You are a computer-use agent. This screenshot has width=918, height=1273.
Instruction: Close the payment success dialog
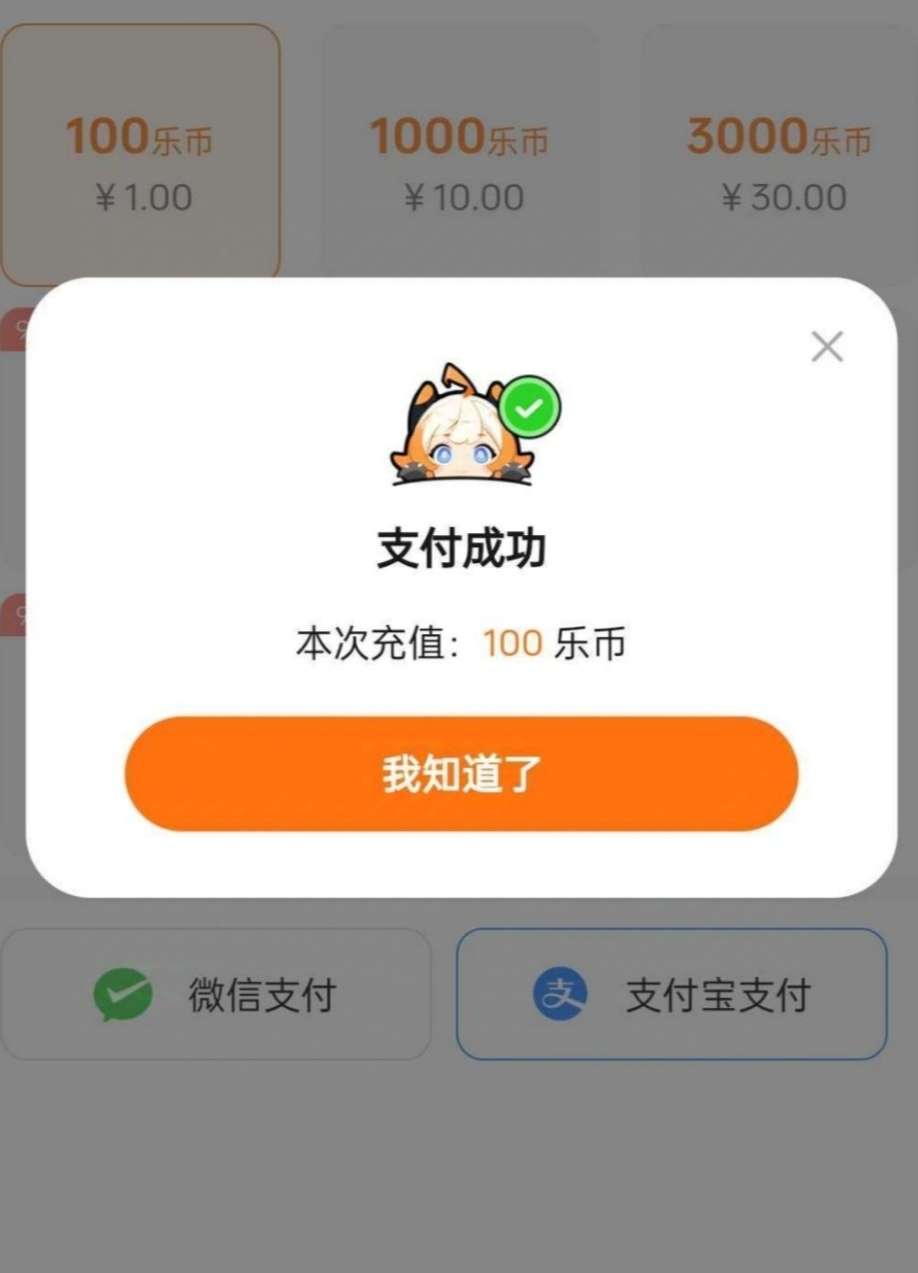click(827, 347)
